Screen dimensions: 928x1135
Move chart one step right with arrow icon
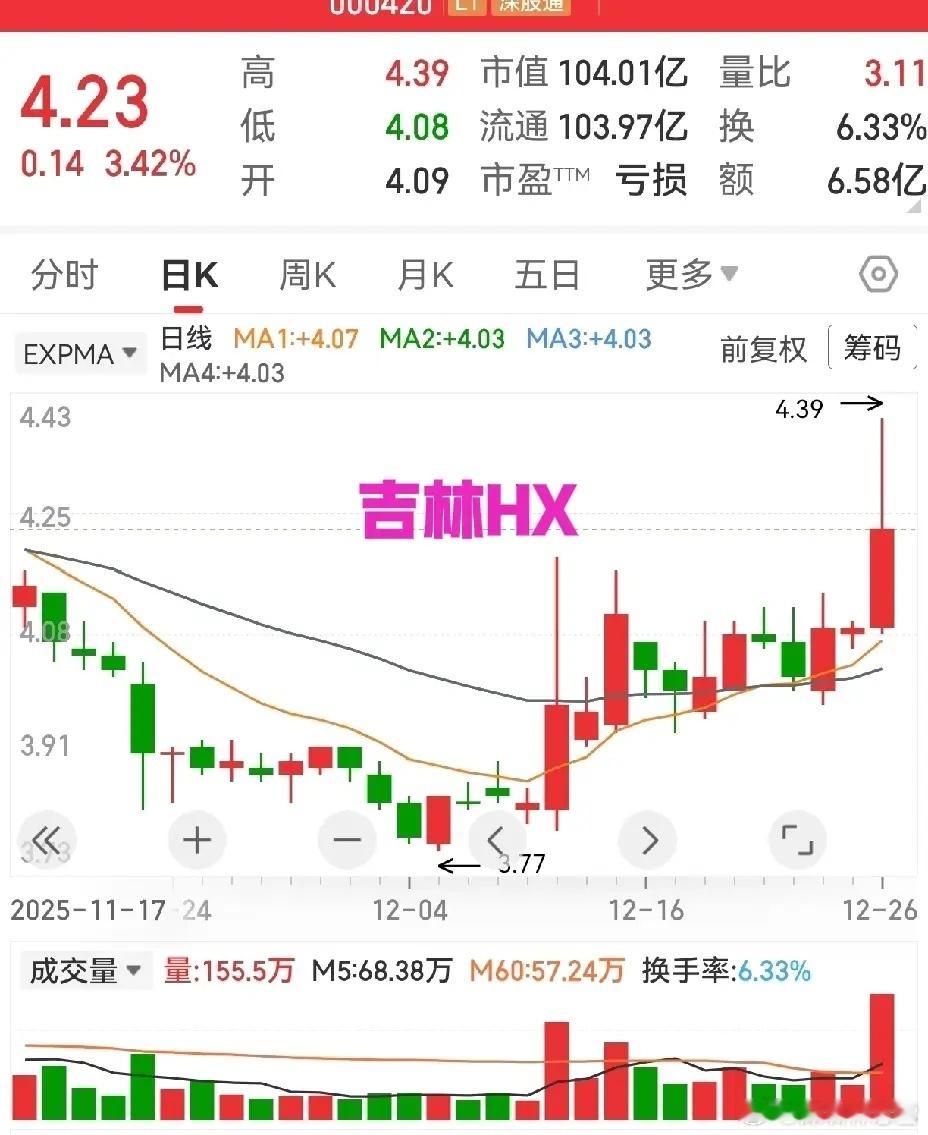pos(647,840)
